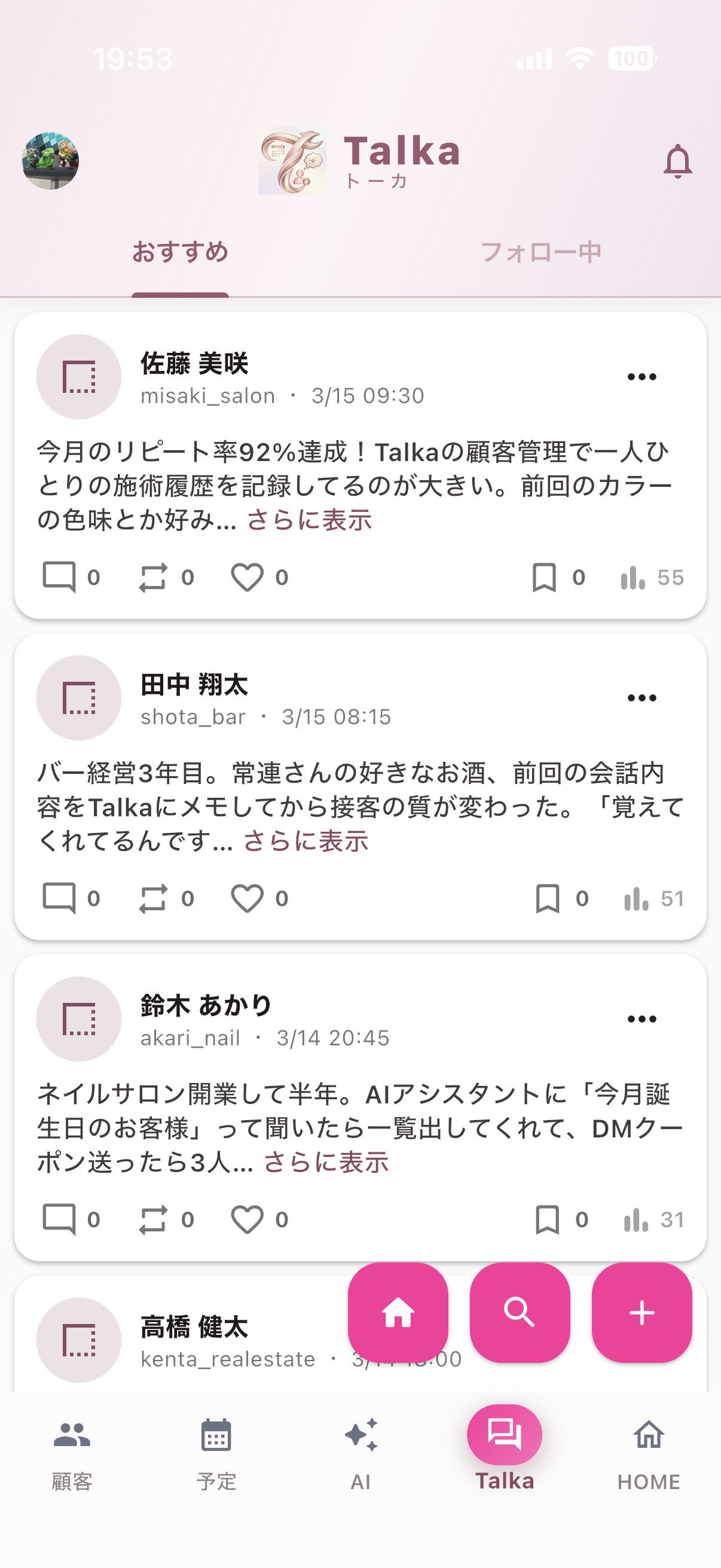The width and height of the screenshot is (721, 1568).
Task: Open the 顧客 (customers) section
Action: tap(71, 1461)
